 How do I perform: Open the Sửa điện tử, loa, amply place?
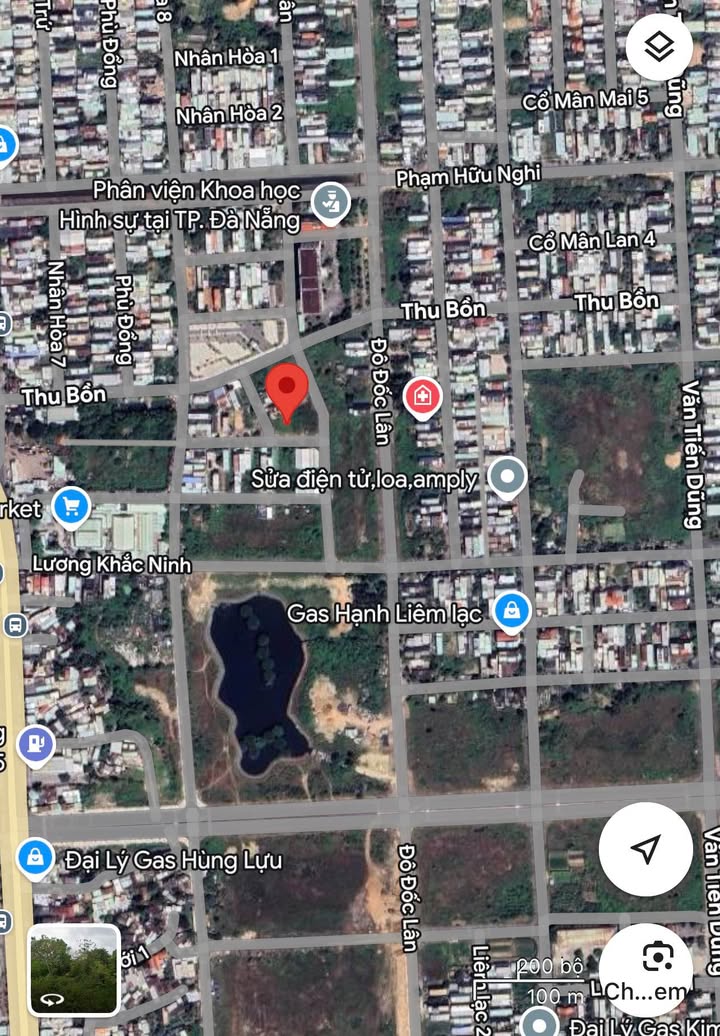coord(507,478)
